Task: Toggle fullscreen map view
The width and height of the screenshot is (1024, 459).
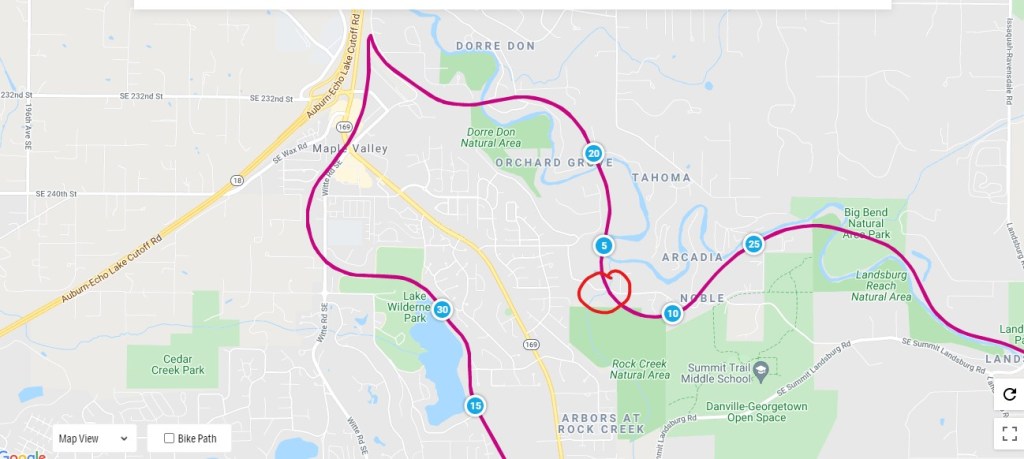Action: coord(1008,434)
